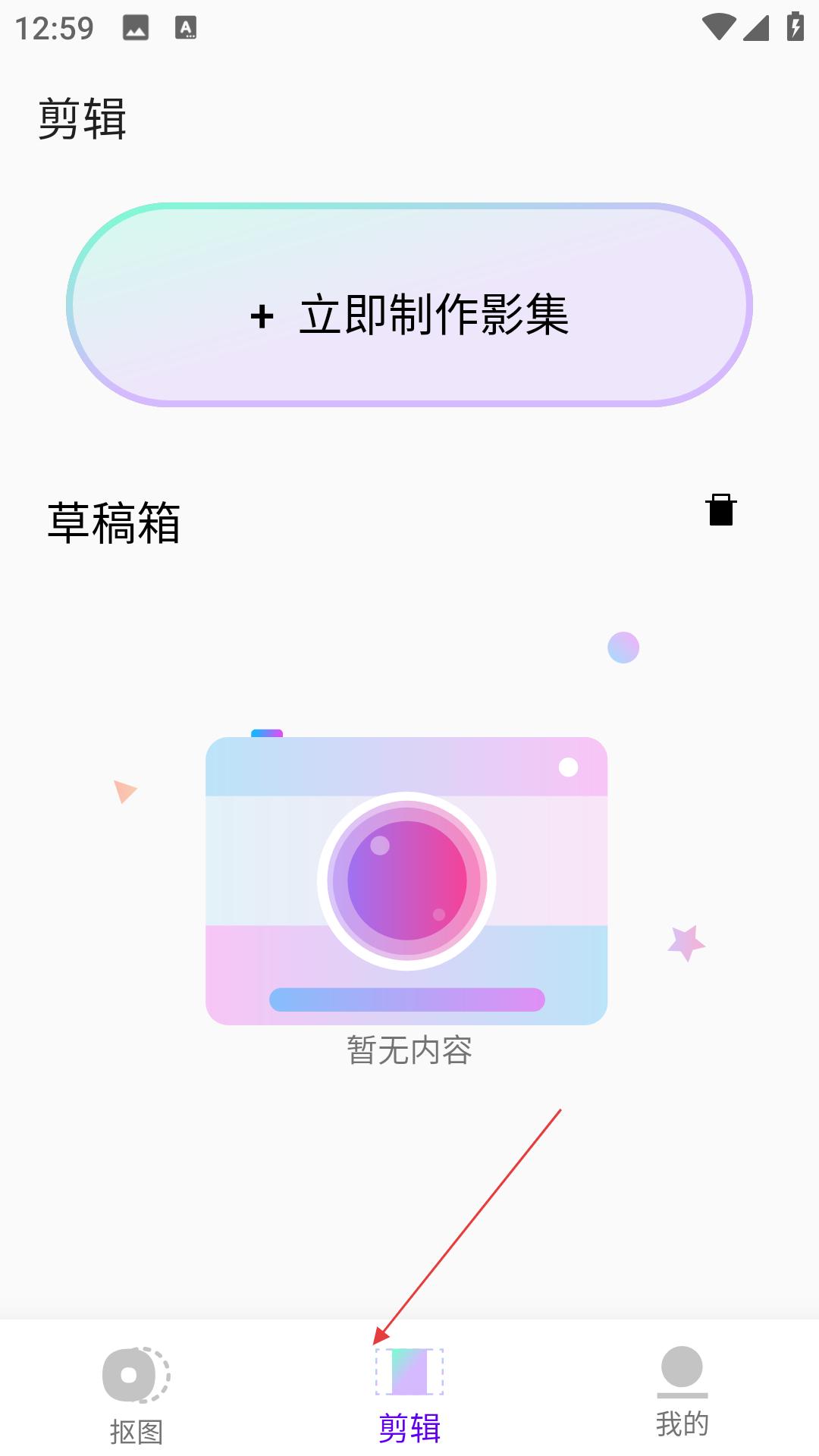This screenshot has width=819, height=1456.
Task: Tap the trash icon beside 草稿箱
Action: pyautogui.click(x=720, y=510)
